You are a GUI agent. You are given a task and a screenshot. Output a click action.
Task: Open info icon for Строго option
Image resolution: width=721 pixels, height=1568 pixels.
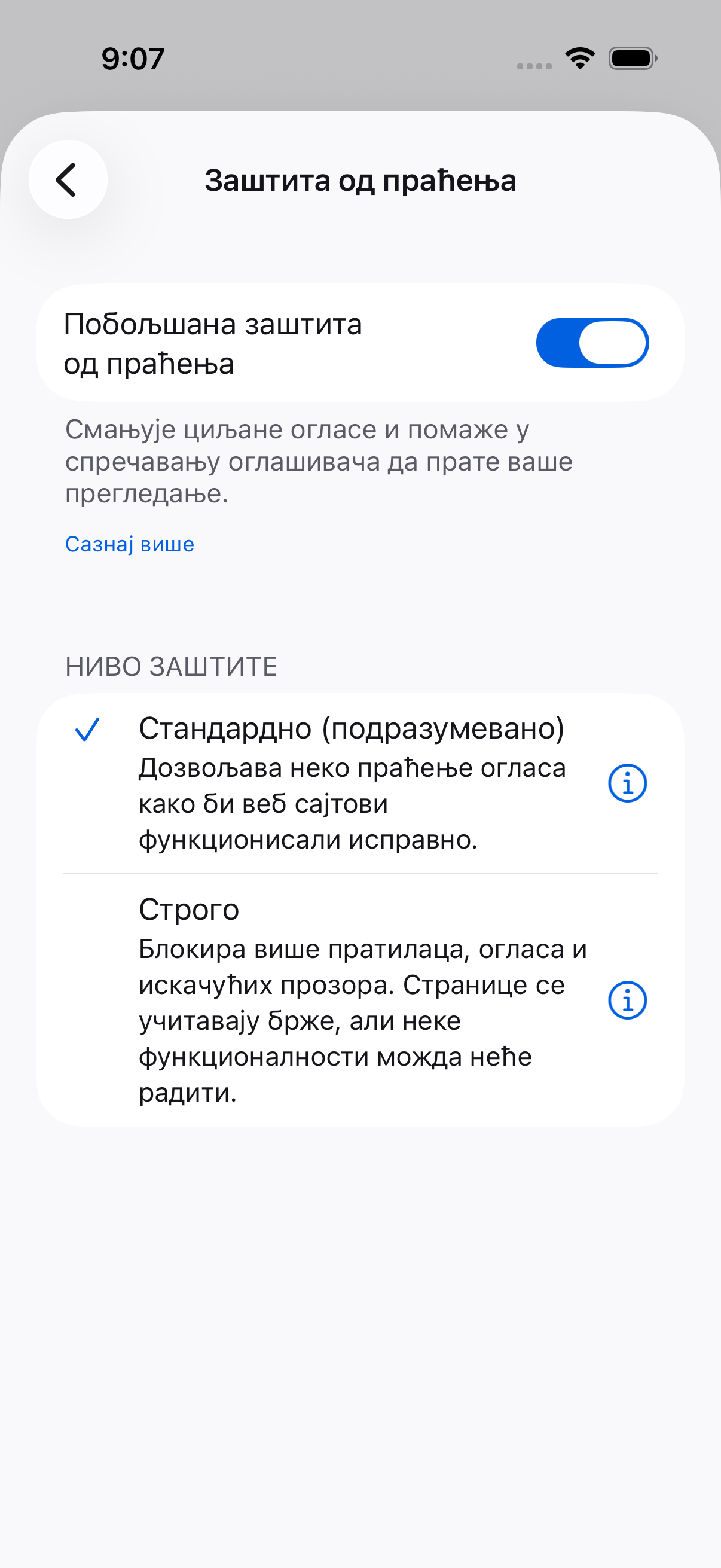tap(627, 1000)
